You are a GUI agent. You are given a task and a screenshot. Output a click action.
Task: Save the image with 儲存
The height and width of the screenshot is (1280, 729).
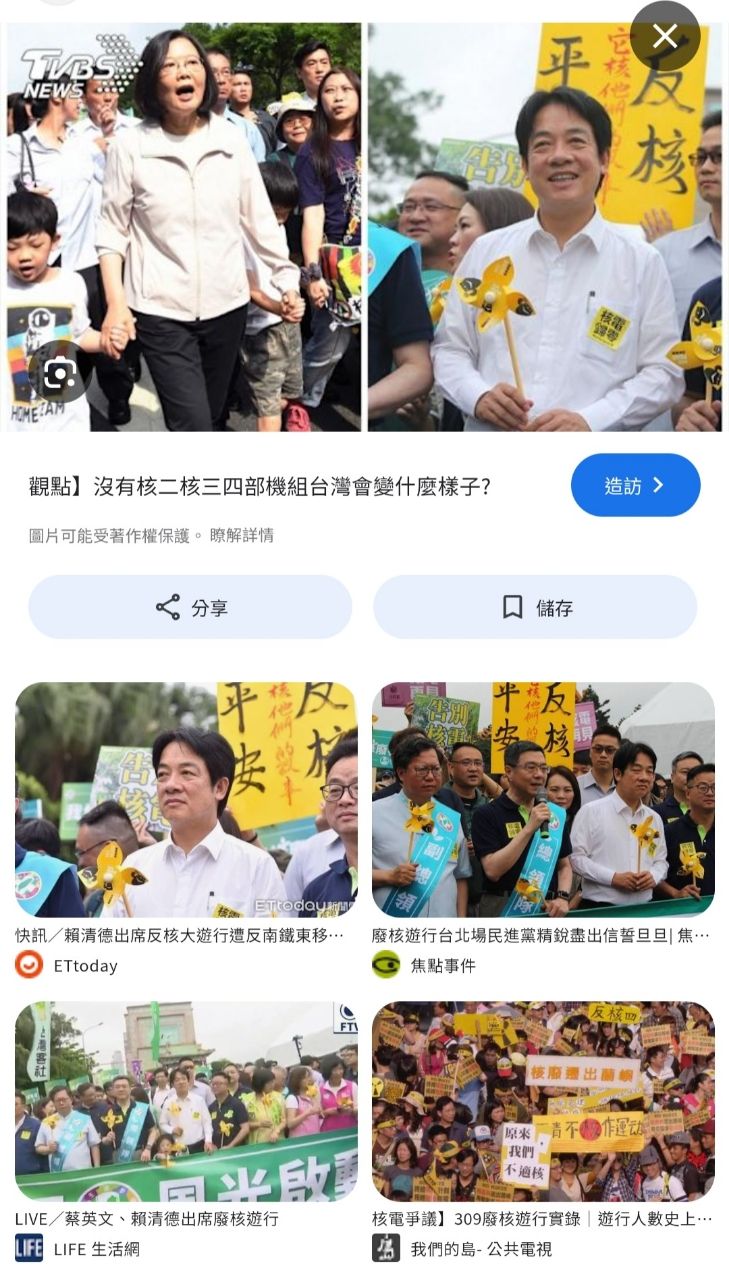point(535,607)
